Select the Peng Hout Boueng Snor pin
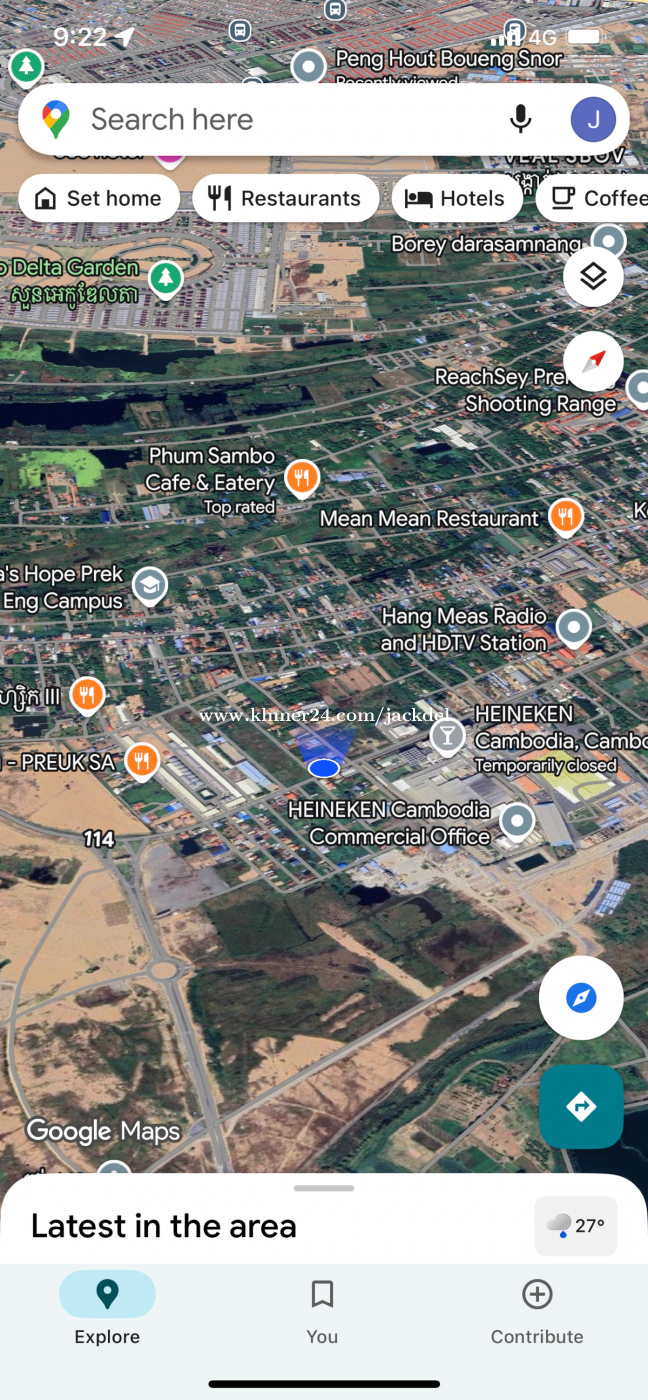Image resolution: width=648 pixels, height=1400 pixels. (308, 68)
